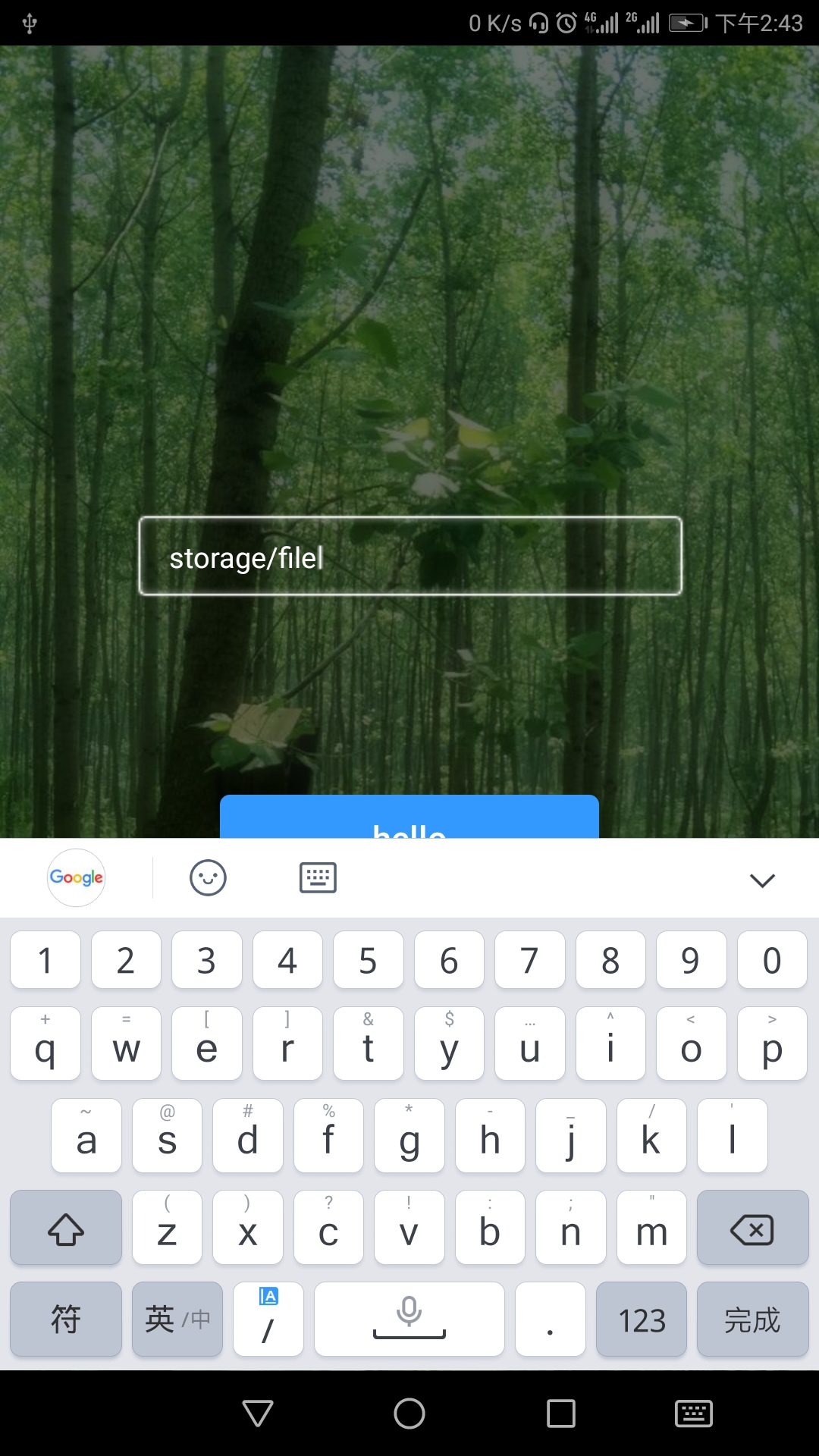
Task: Open Google search from keyboard toolbar
Action: (76, 877)
